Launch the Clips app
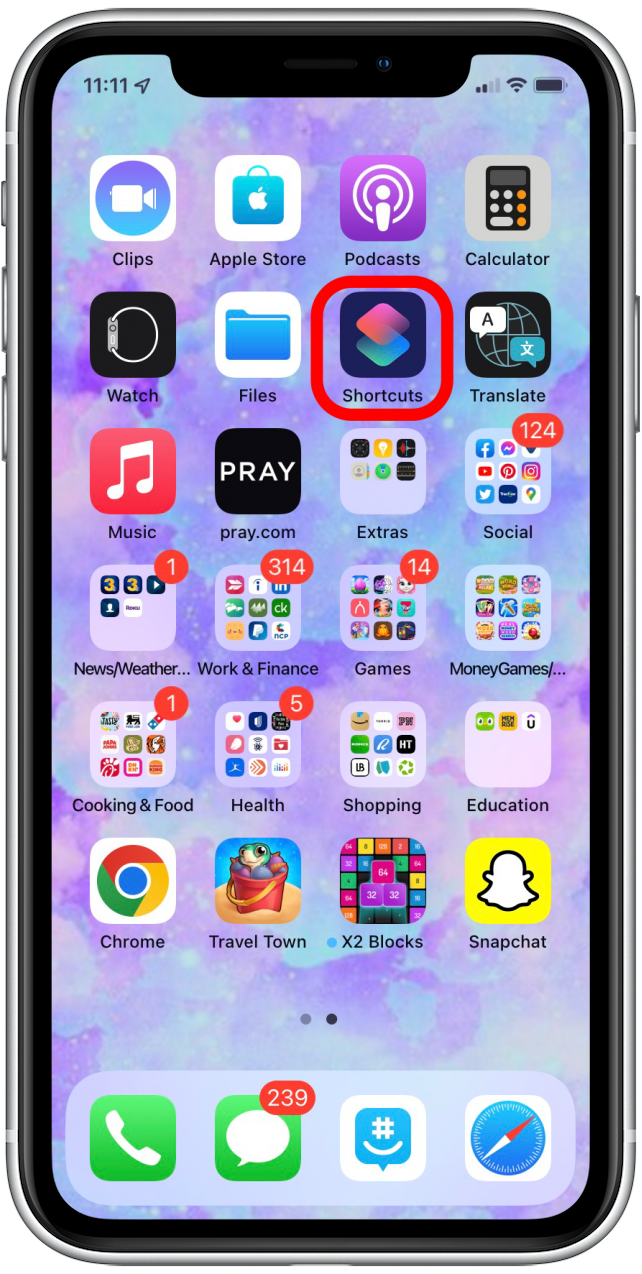Viewport: 642px width, 1274px height. click(x=133, y=199)
